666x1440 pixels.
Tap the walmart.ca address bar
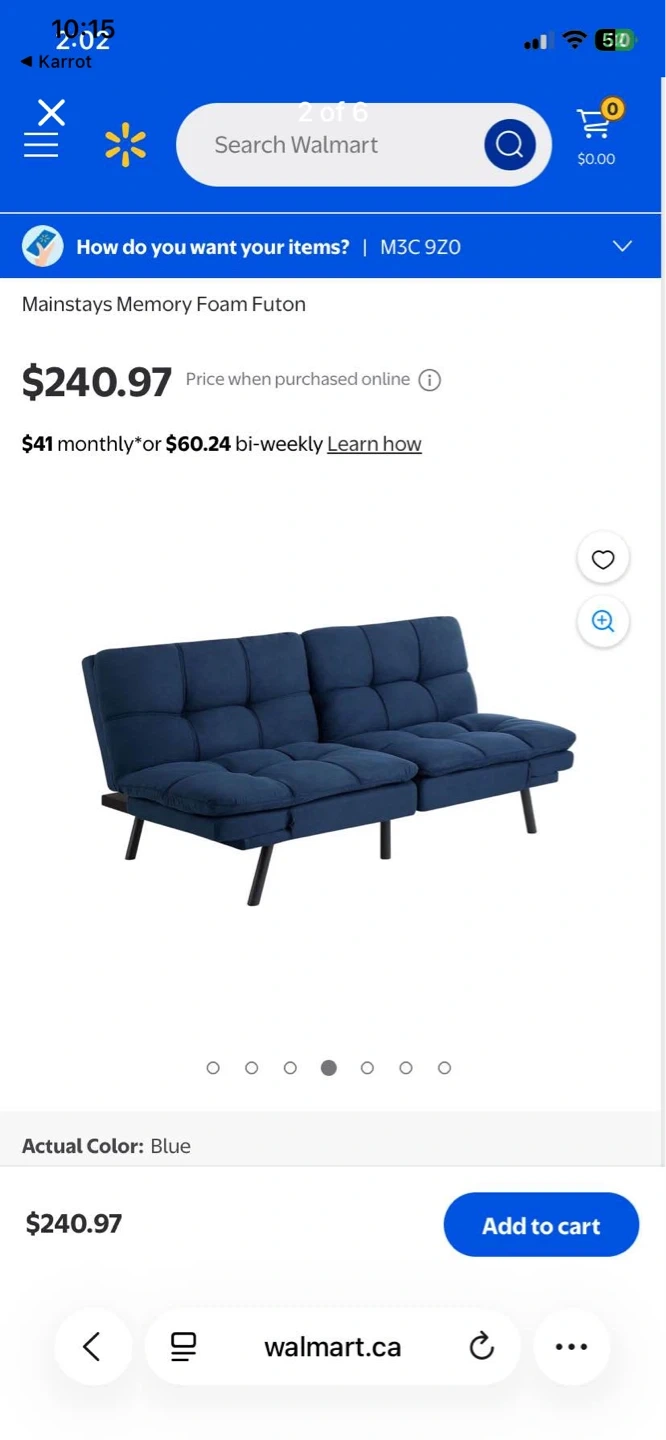click(x=333, y=1347)
